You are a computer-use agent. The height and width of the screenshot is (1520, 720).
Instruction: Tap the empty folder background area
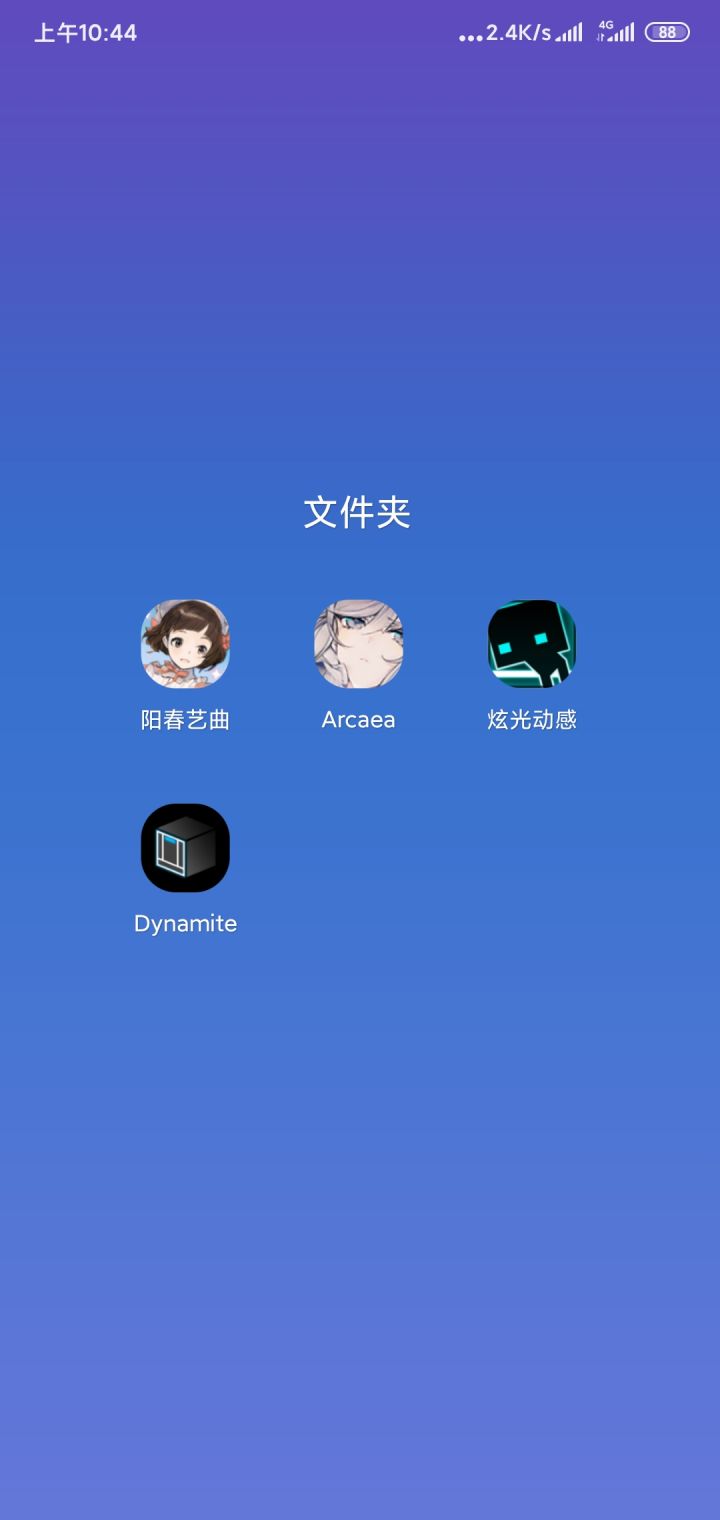[360, 1150]
